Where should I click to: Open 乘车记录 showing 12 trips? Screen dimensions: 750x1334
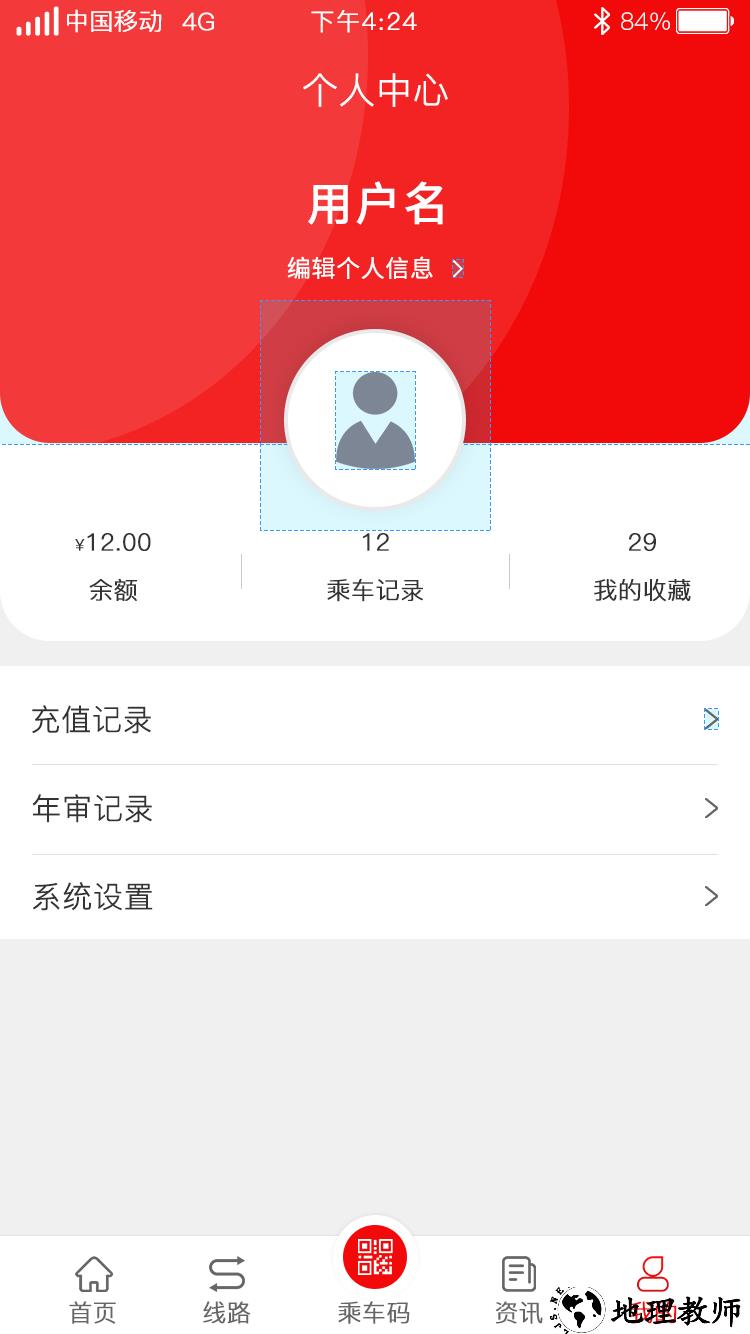[x=375, y=565]
